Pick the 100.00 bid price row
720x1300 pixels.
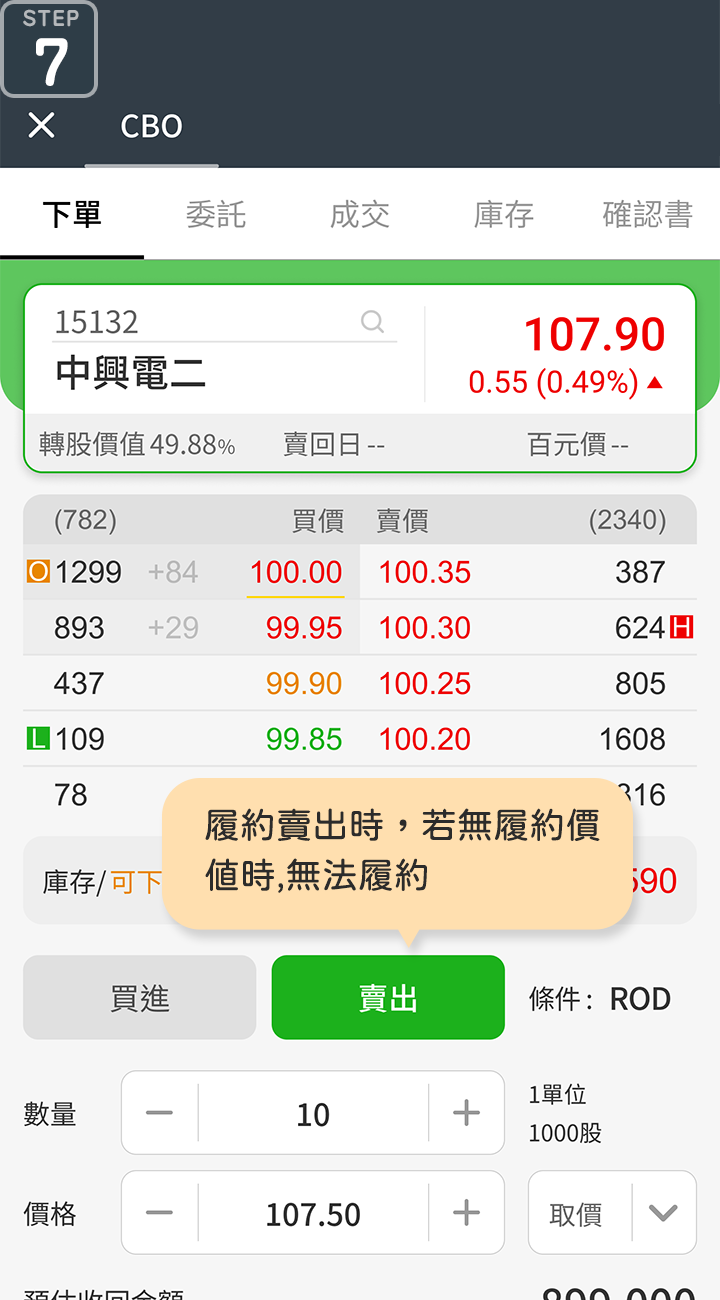coord(296,572)
